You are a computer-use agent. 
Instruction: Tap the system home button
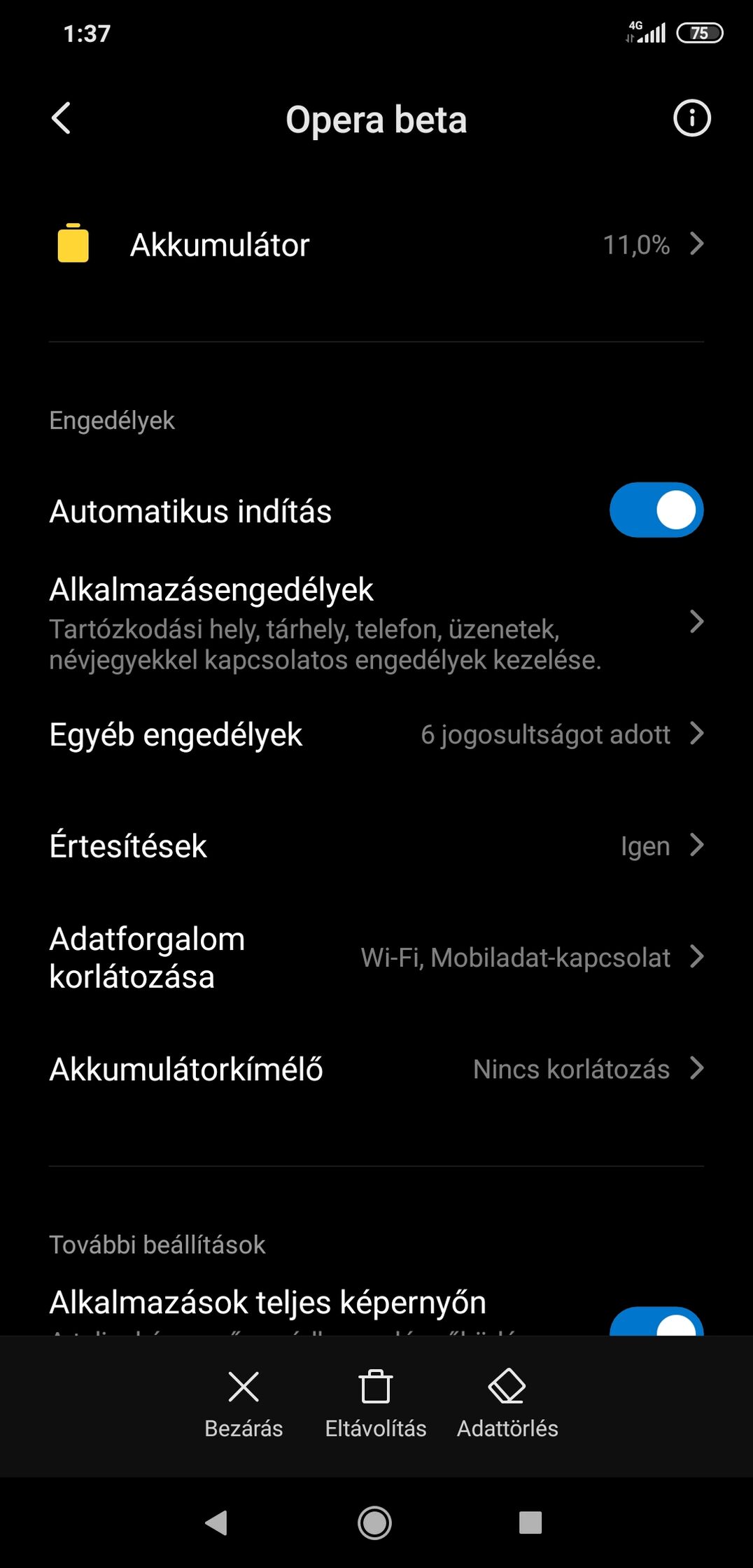point(375,1522)
